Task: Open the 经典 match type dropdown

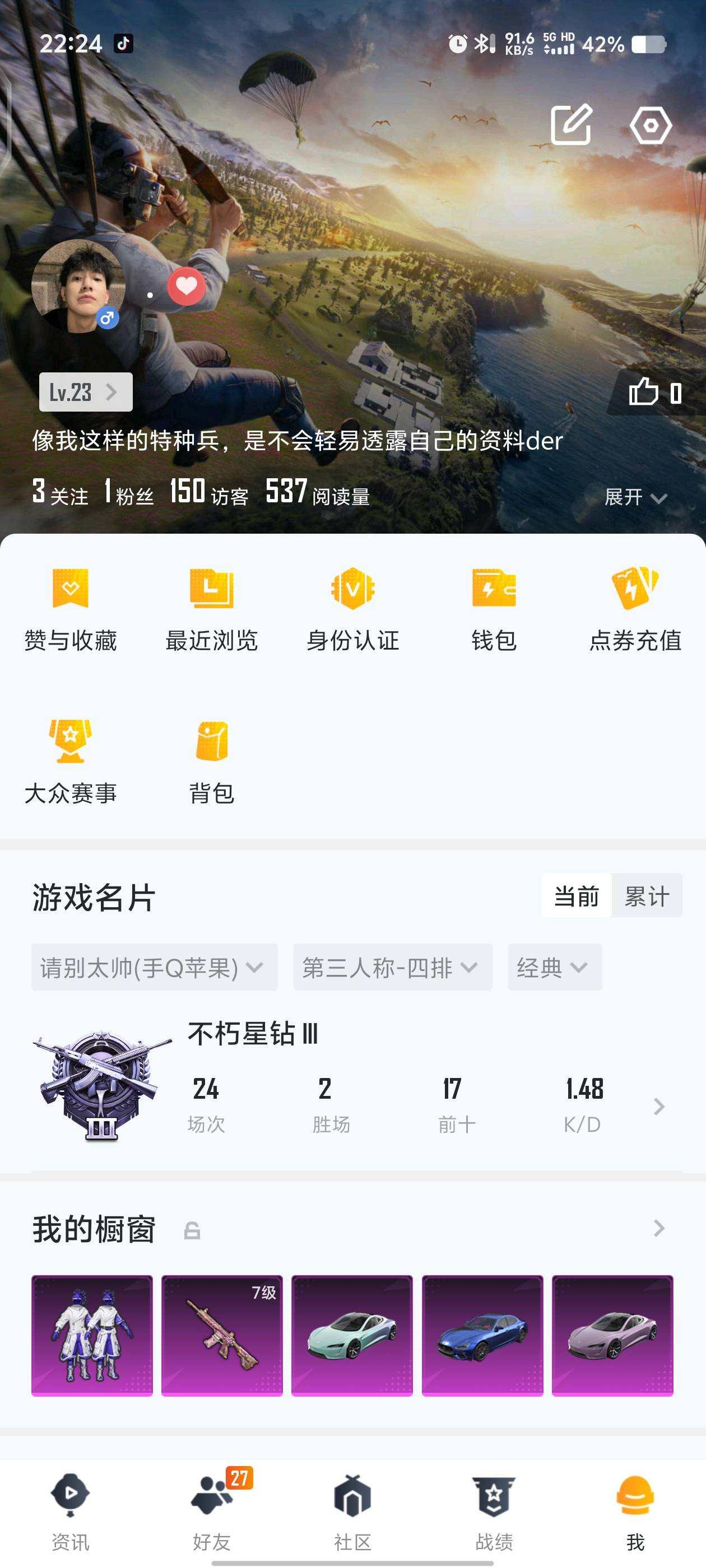Action: point(553,967)
